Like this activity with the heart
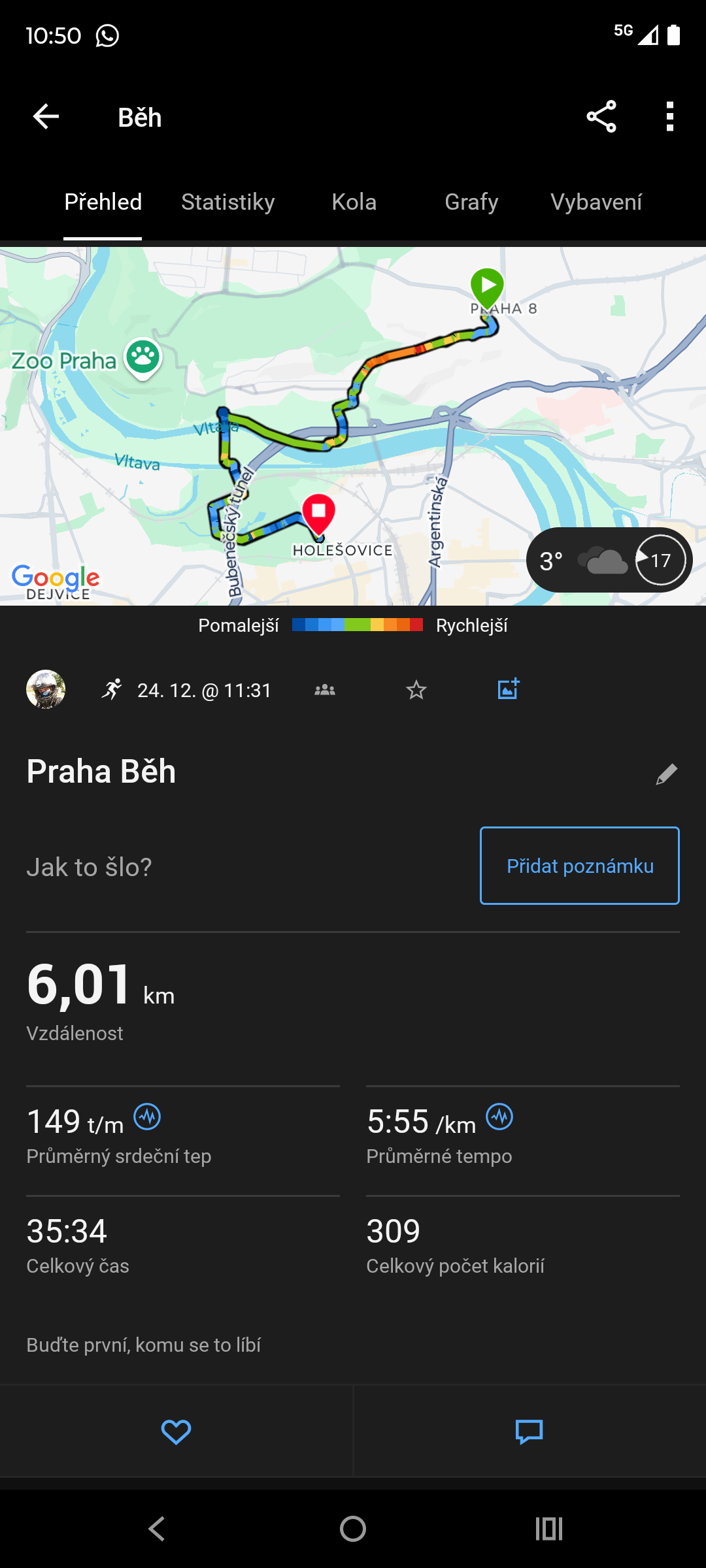This screenshot has height=1568, width=706. tap(176, 1432)
